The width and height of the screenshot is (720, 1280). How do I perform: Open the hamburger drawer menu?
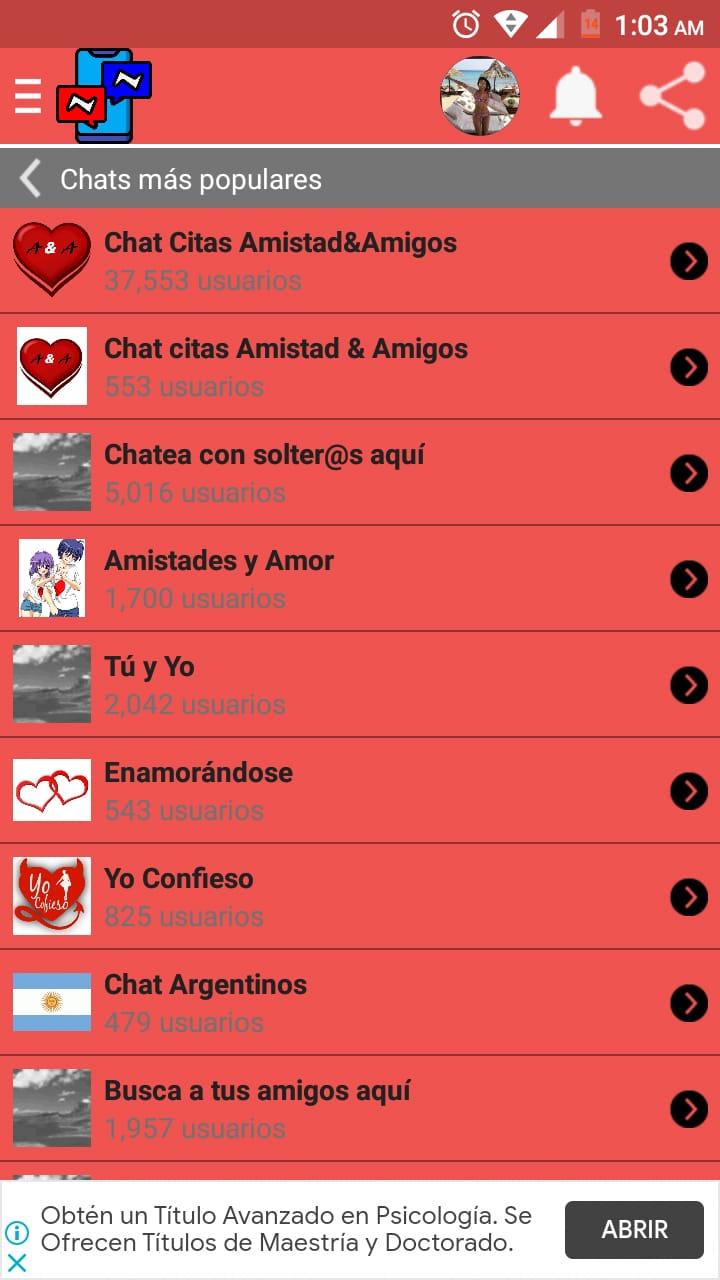point(28,97)
